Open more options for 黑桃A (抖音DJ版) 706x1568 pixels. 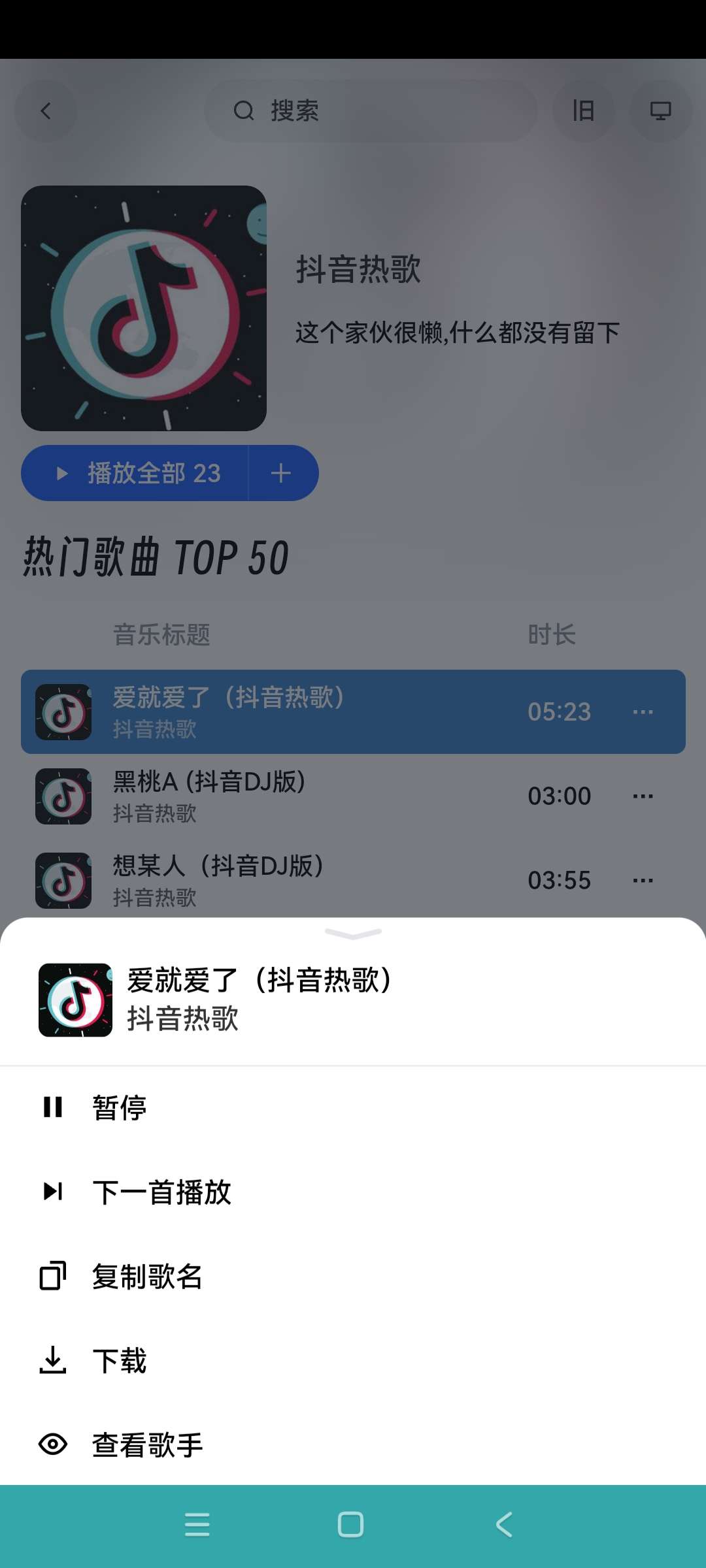point(643,796)
